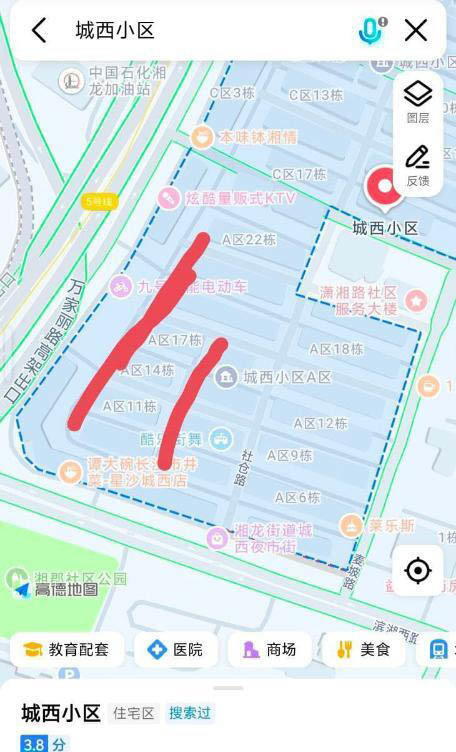Start voice search with the microphone
The height and width of the screenshot is (752, 456).
click(x=371, y=30)
